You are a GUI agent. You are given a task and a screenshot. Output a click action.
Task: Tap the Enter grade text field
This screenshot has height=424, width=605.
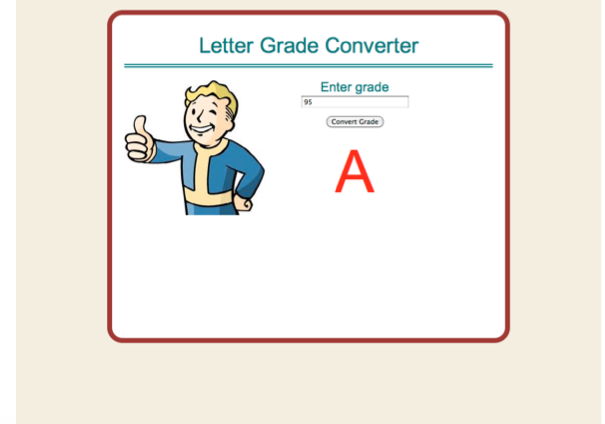[354, 102]
